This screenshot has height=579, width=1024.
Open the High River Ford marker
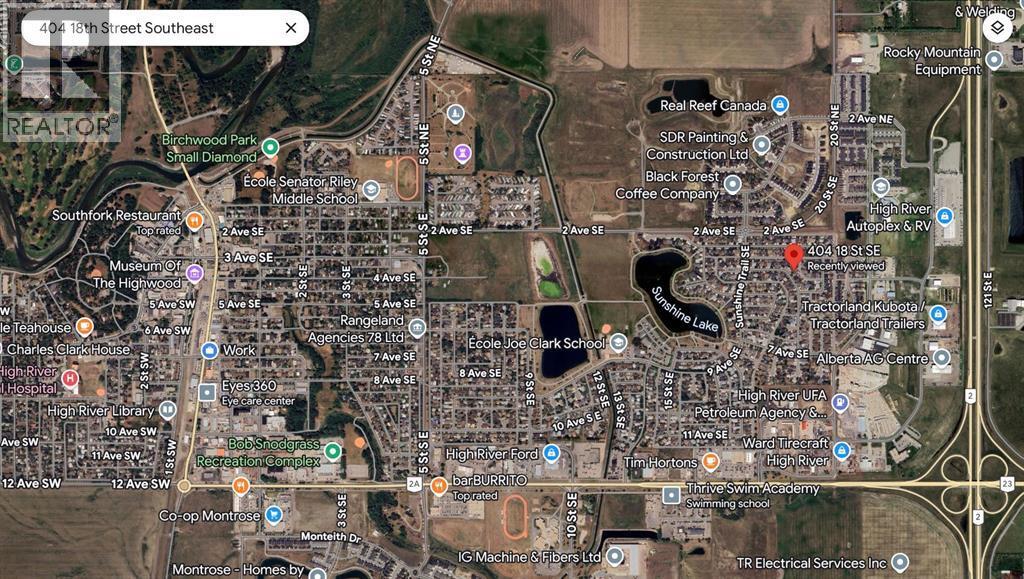point(551,454)
